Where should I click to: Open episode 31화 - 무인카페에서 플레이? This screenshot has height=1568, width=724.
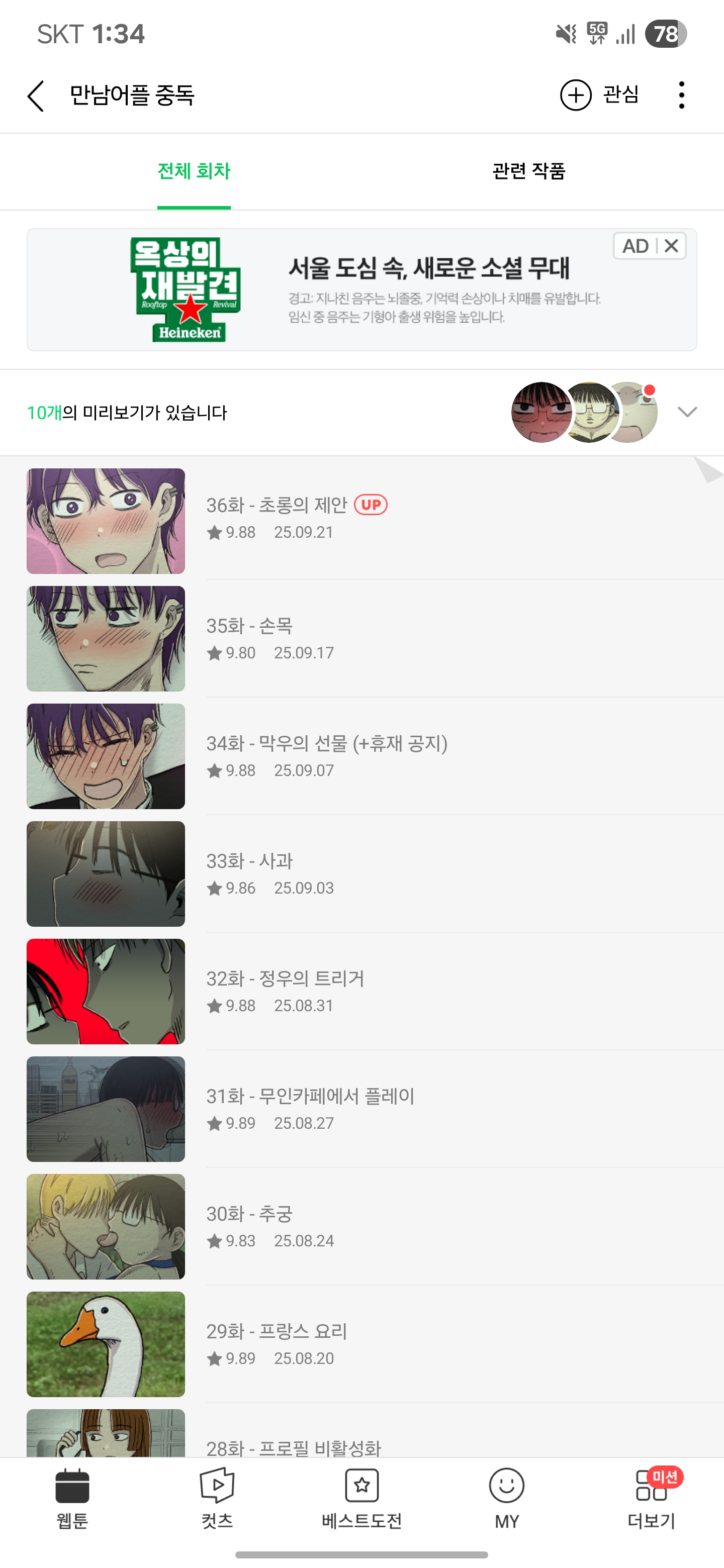pyautogui.click(x=361, y=1109)
